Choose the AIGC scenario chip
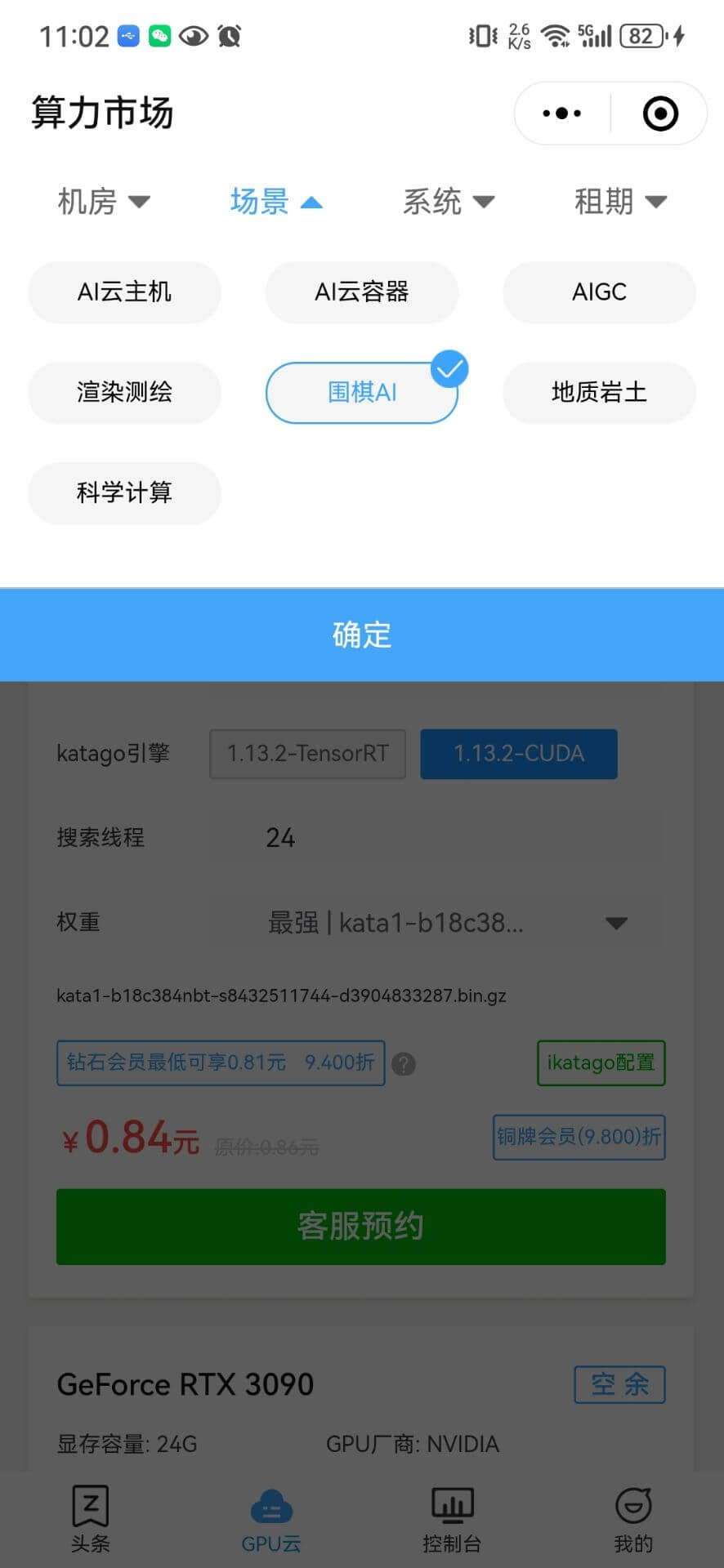This screenshot has height=1568, width=724. pyautogui.click(x=599, y=292)
